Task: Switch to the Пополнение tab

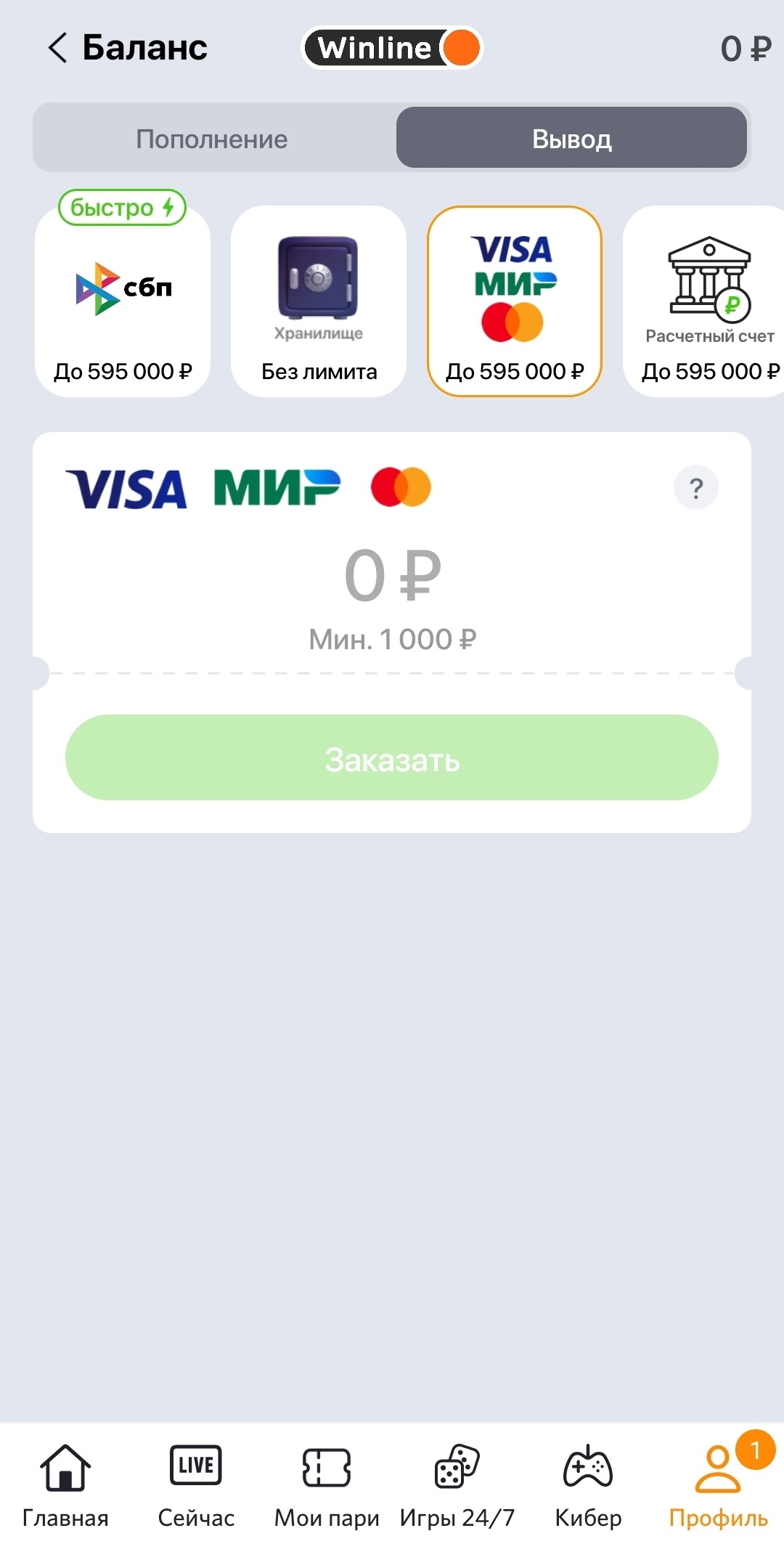Action: (212, 138)
